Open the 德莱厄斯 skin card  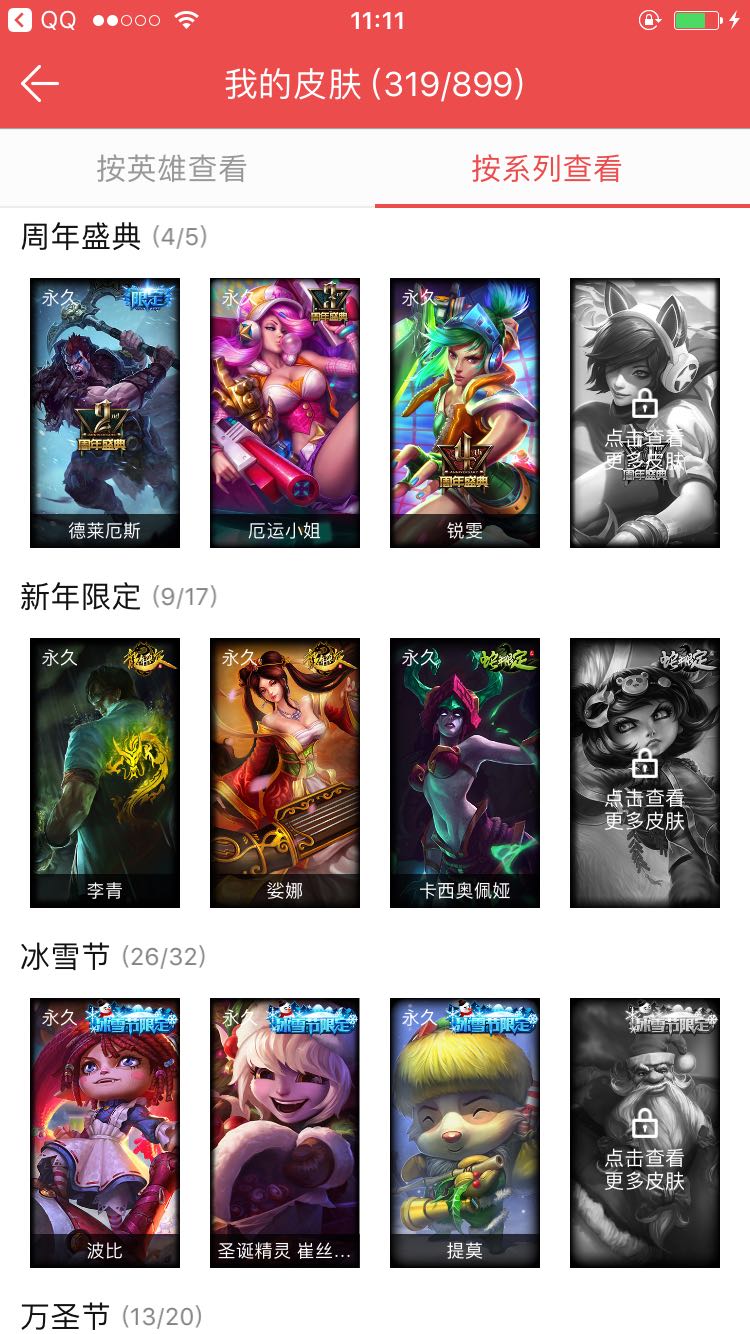(105, 412)
